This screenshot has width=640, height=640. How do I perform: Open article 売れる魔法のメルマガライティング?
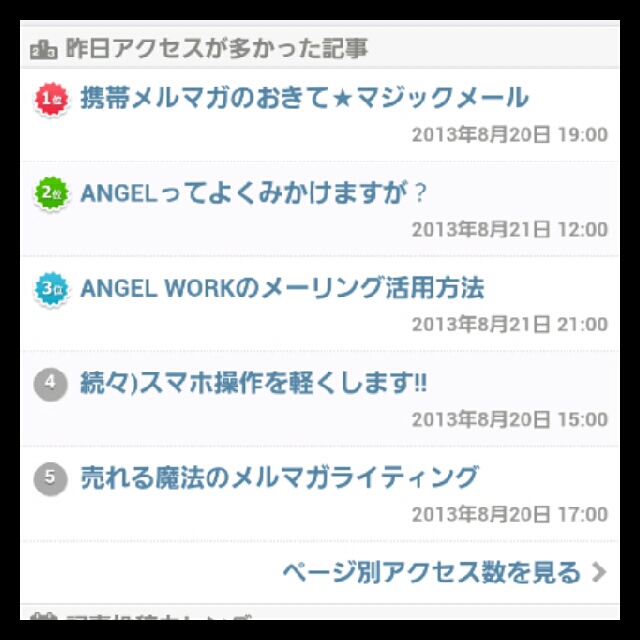click(x=279, y=478)
